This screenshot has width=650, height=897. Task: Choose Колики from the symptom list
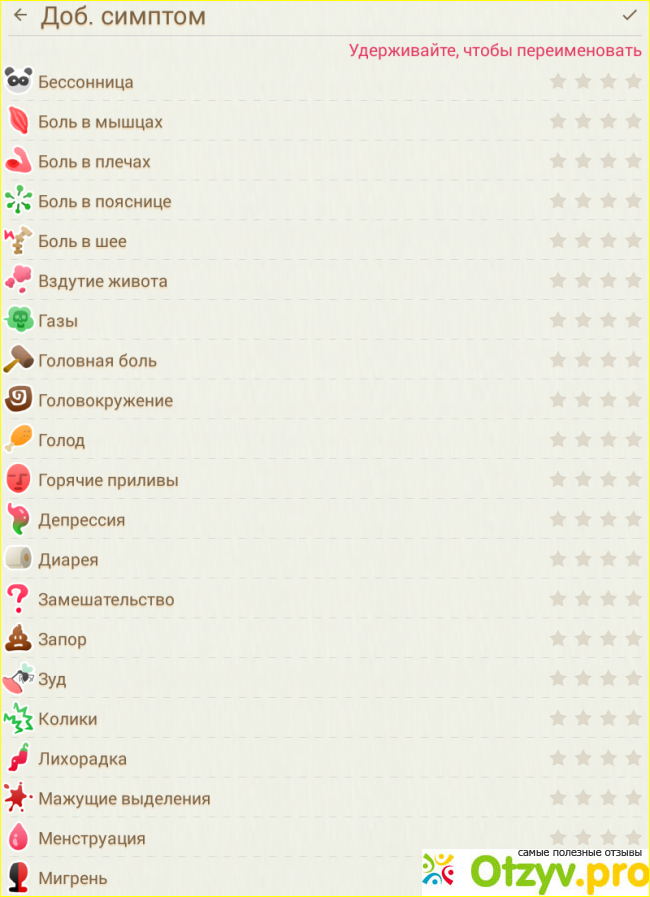click(x=67, y=720)
